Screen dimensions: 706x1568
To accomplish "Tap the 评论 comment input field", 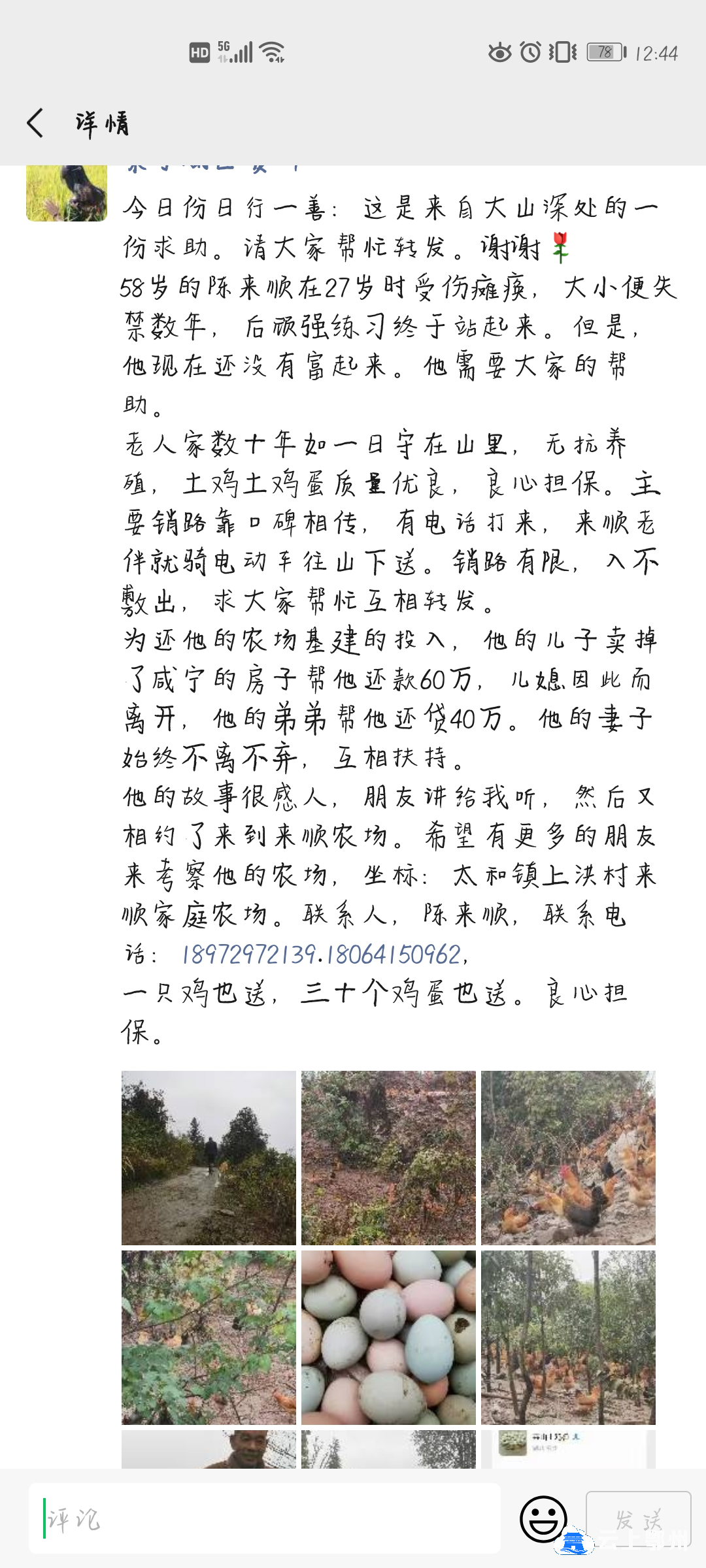I will 265,1518.
